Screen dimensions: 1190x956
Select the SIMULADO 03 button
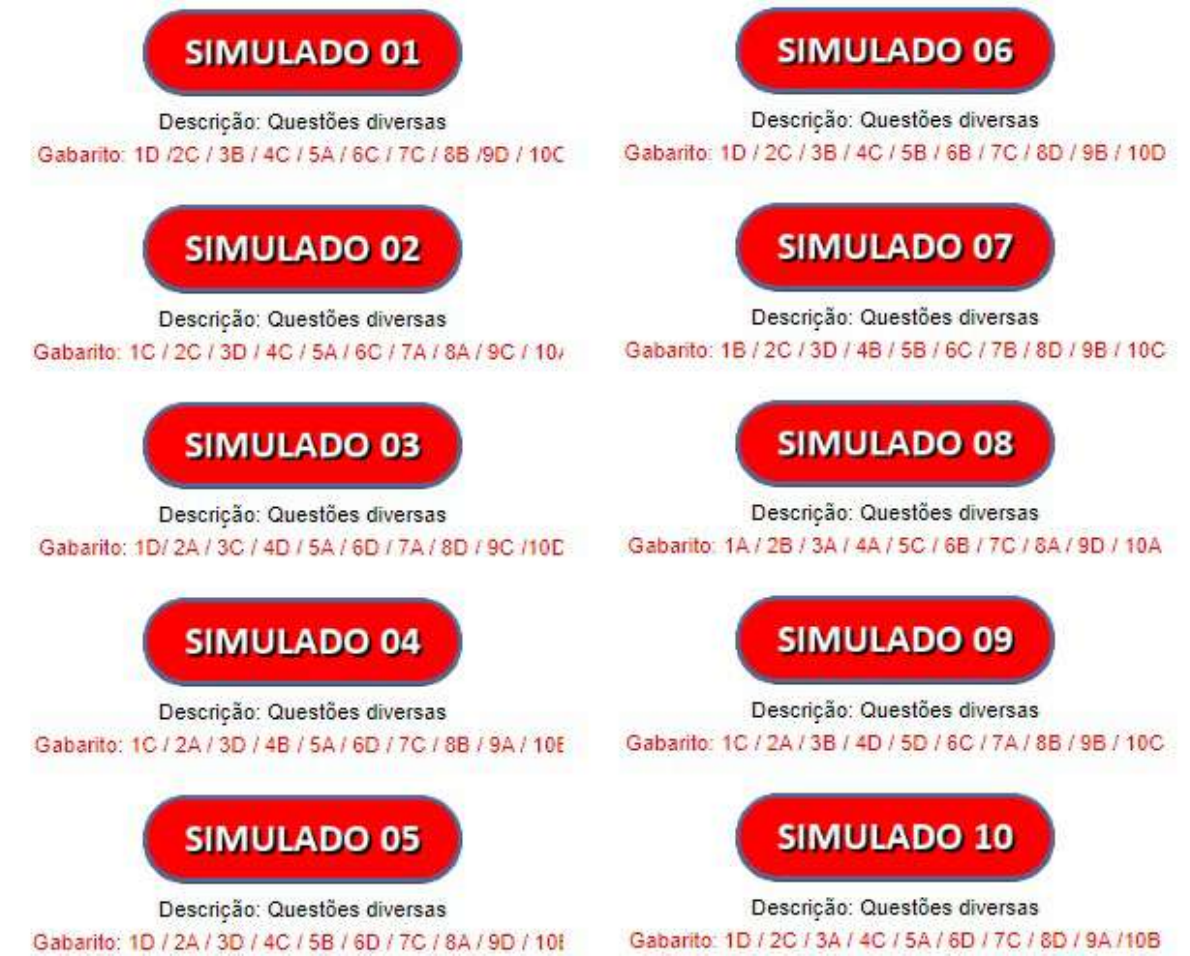pos(302,446)
